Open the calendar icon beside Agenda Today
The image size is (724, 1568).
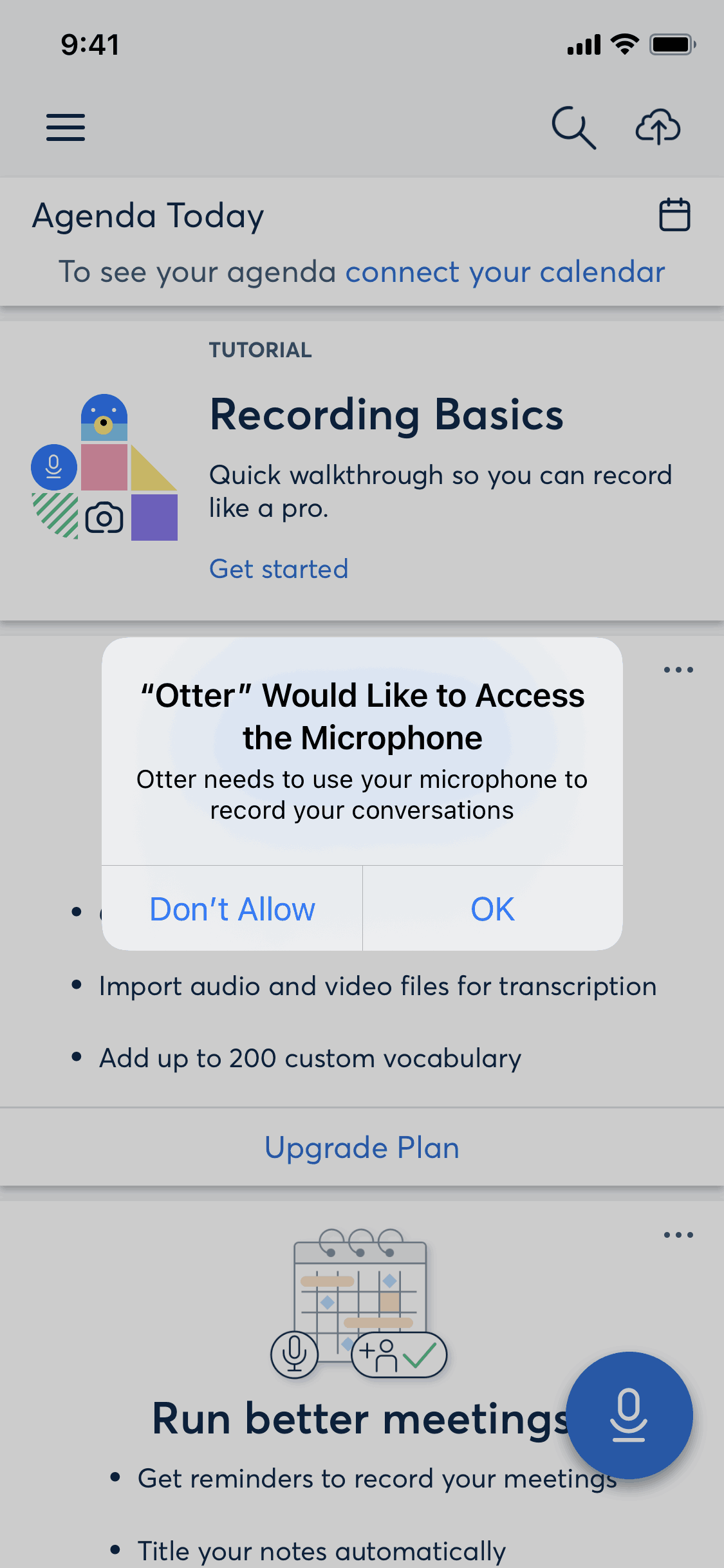tap(674, 215)
